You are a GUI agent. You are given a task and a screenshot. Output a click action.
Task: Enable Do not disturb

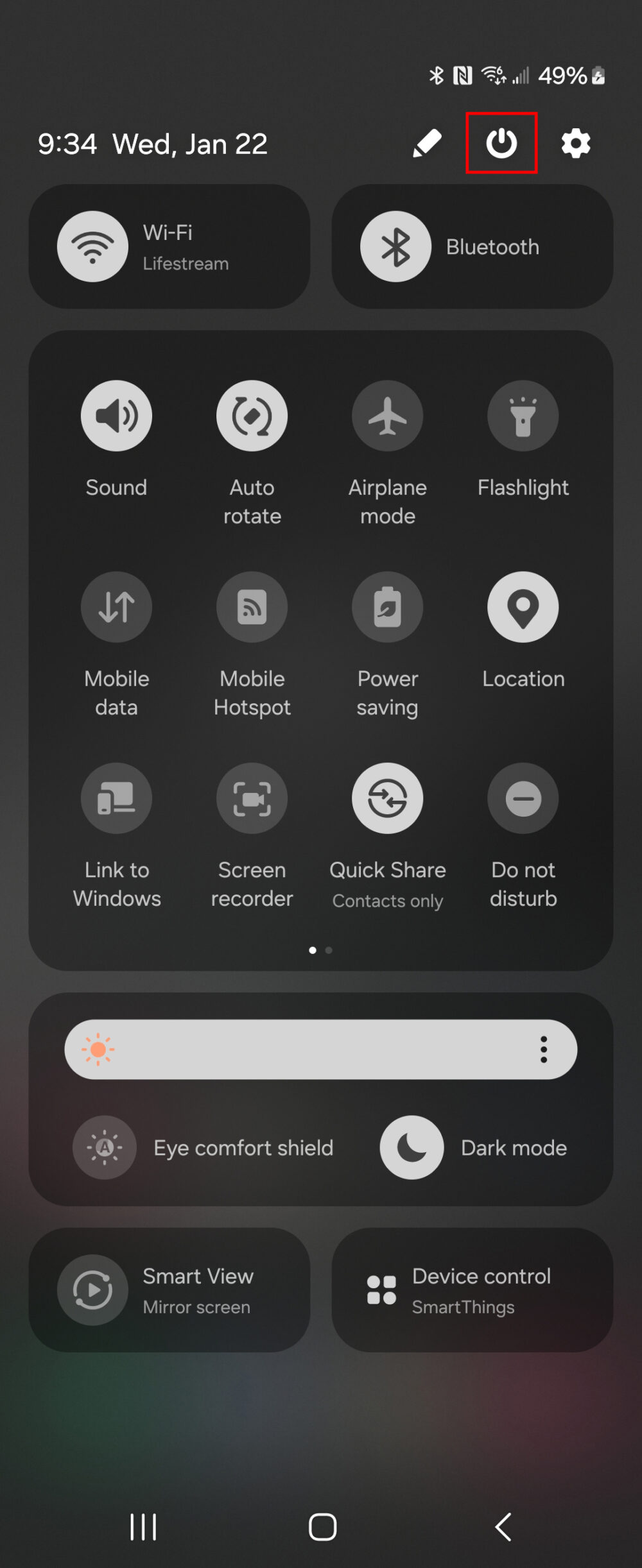click(523, 798)
